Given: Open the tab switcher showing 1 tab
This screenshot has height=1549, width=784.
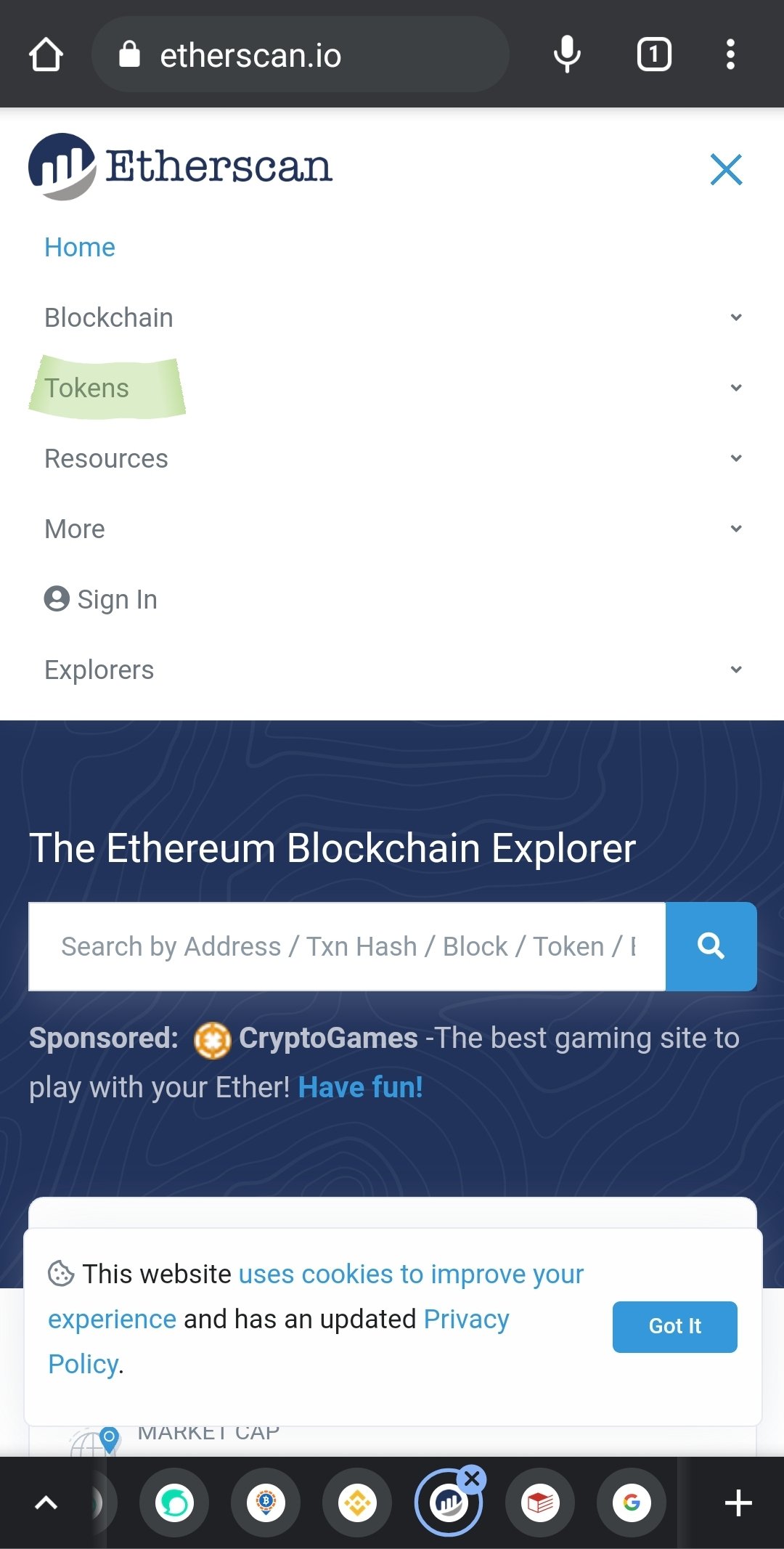Looking at the screenshot, I should point(654,54).
